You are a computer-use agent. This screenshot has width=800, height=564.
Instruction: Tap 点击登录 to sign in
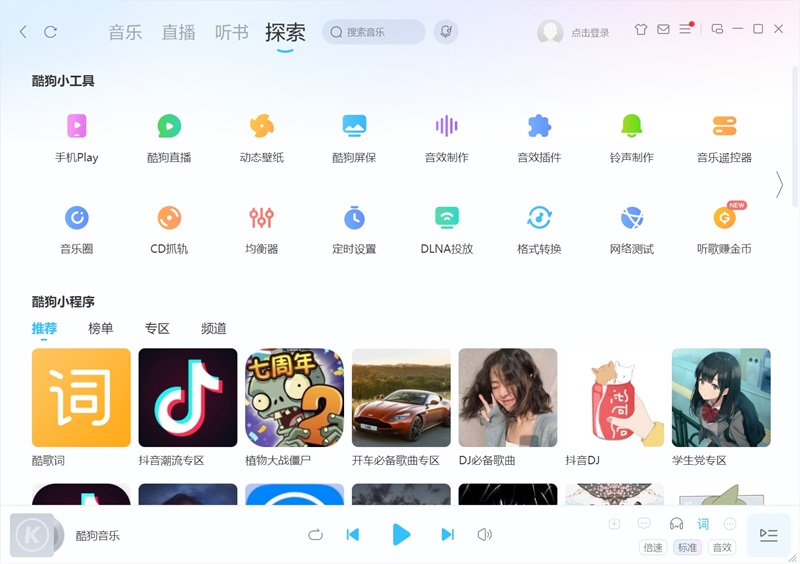[x=590, y=33]
